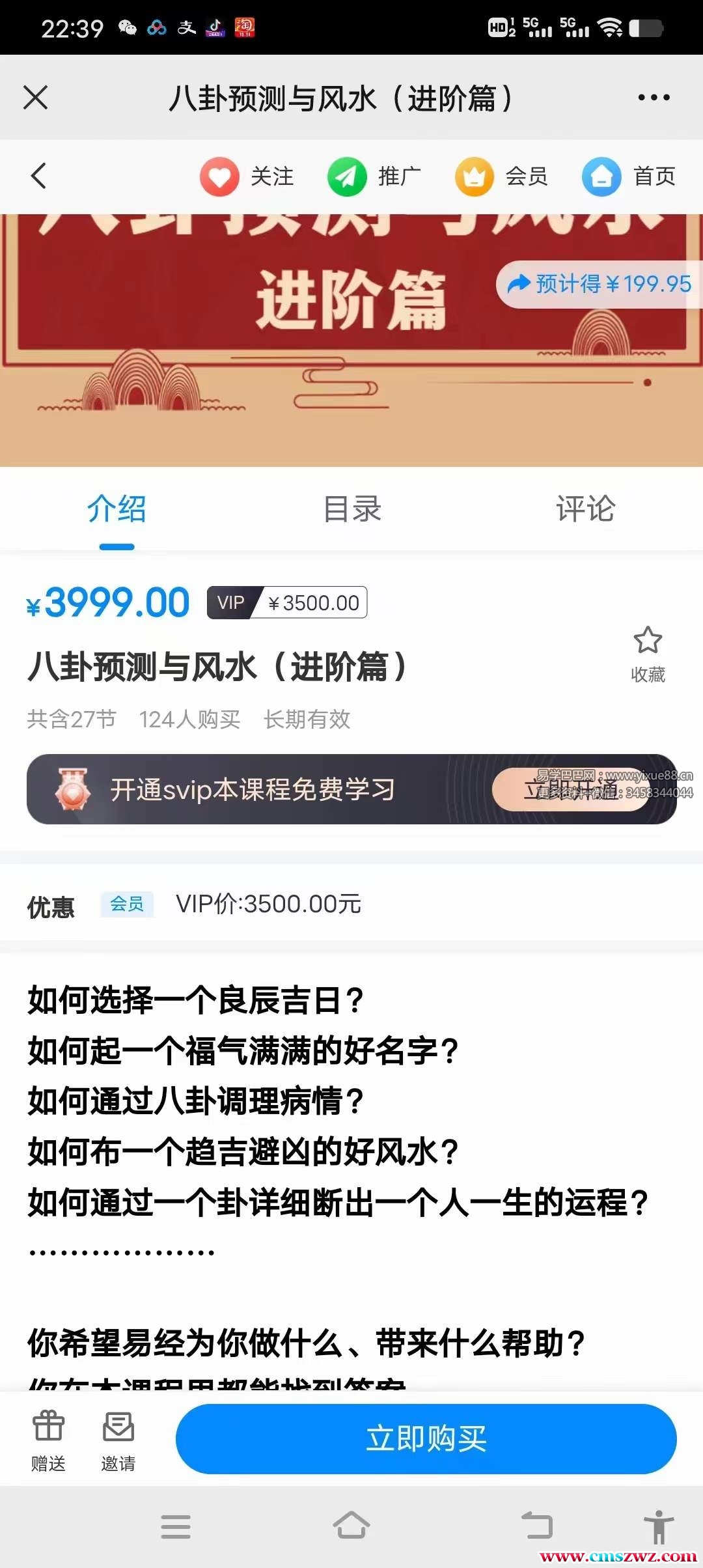Switch to the 目录 tab
Screen dimensions: 703x1568
(x=352, y=509)
